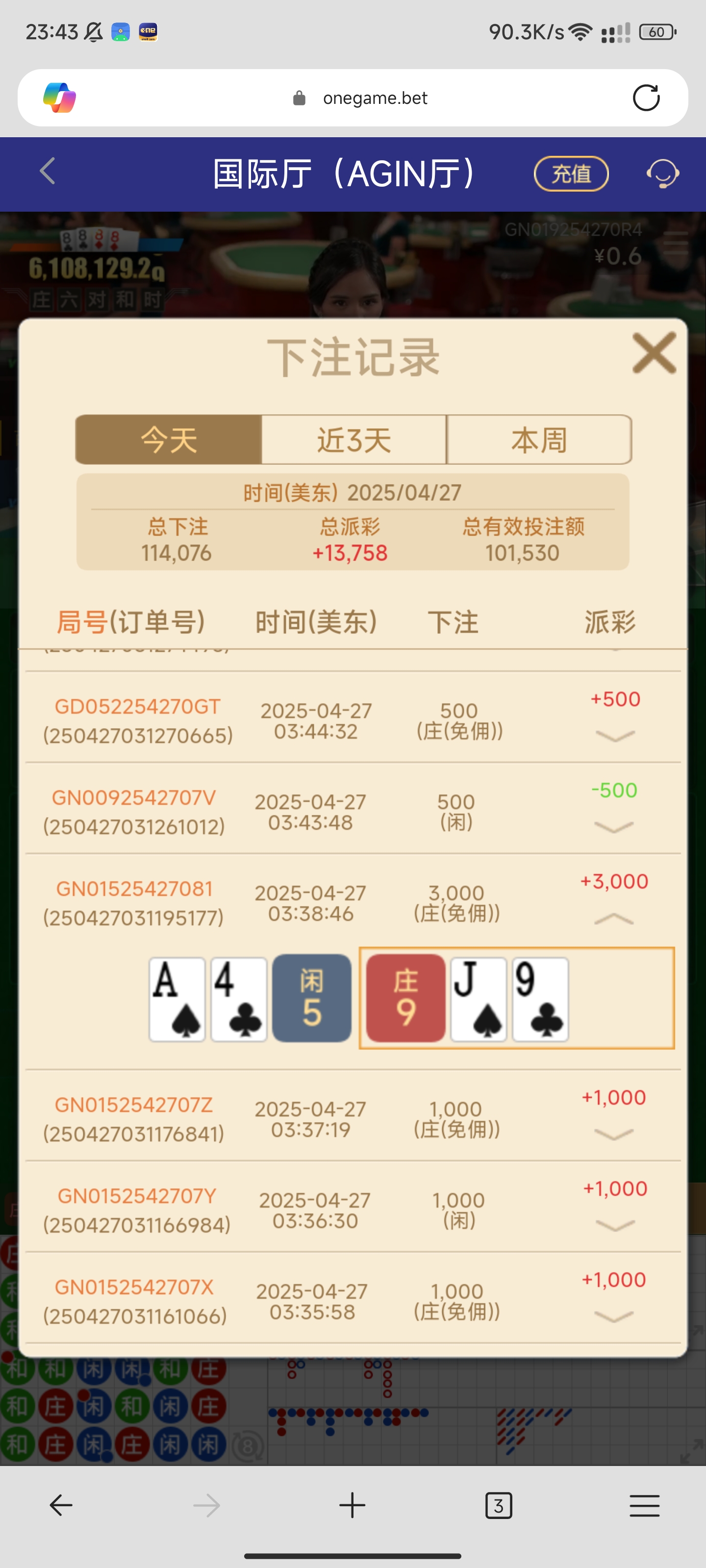Open a new browser tab

tap(352, 1506)
